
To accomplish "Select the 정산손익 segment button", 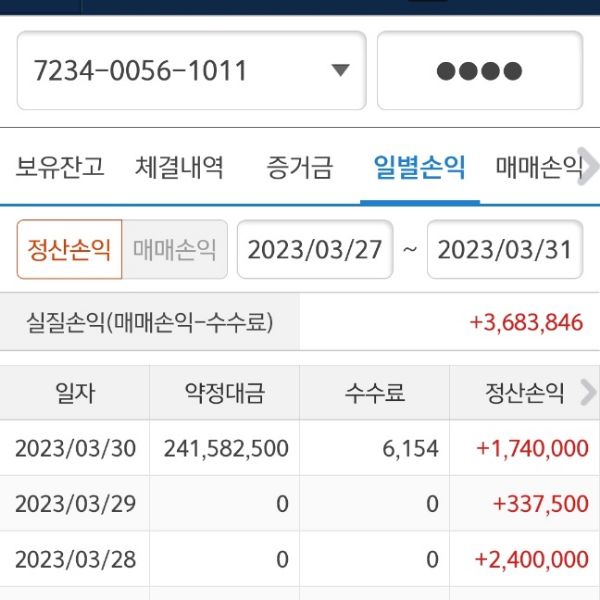I will (69, 249).
